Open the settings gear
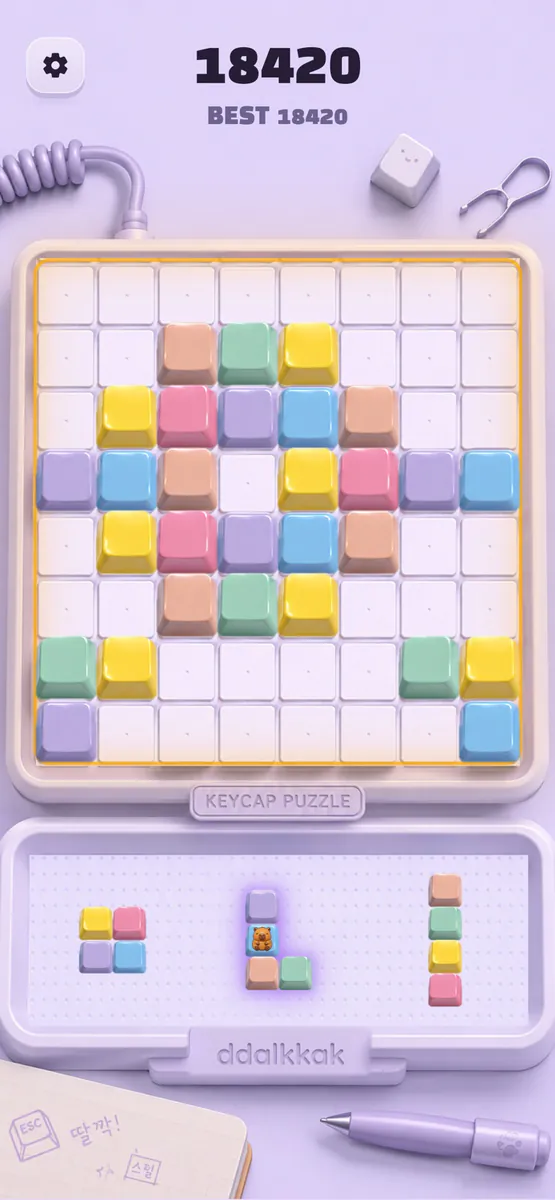 click(55, 66)
